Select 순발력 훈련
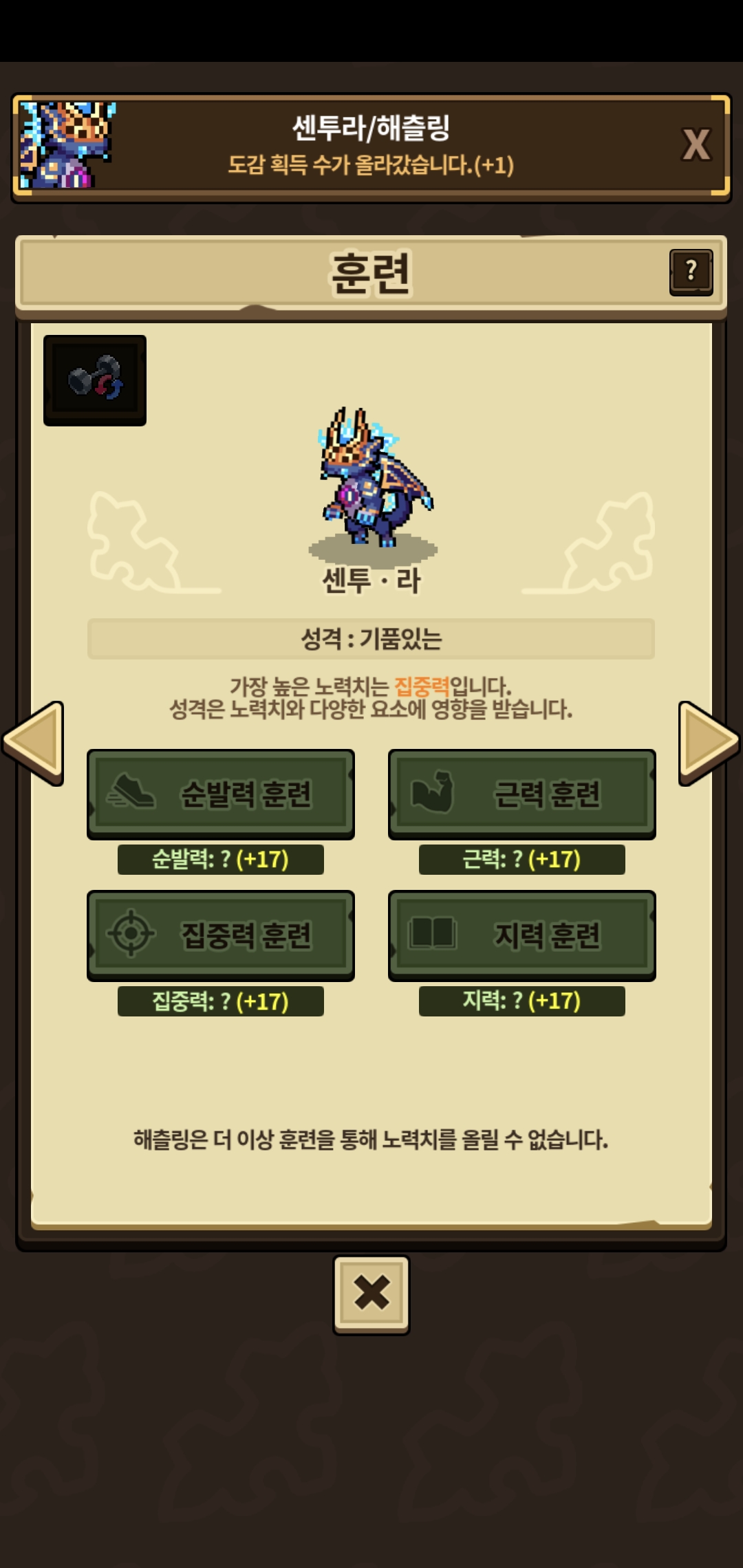This screenshot has height=1568, width=743. coord(221,794)
